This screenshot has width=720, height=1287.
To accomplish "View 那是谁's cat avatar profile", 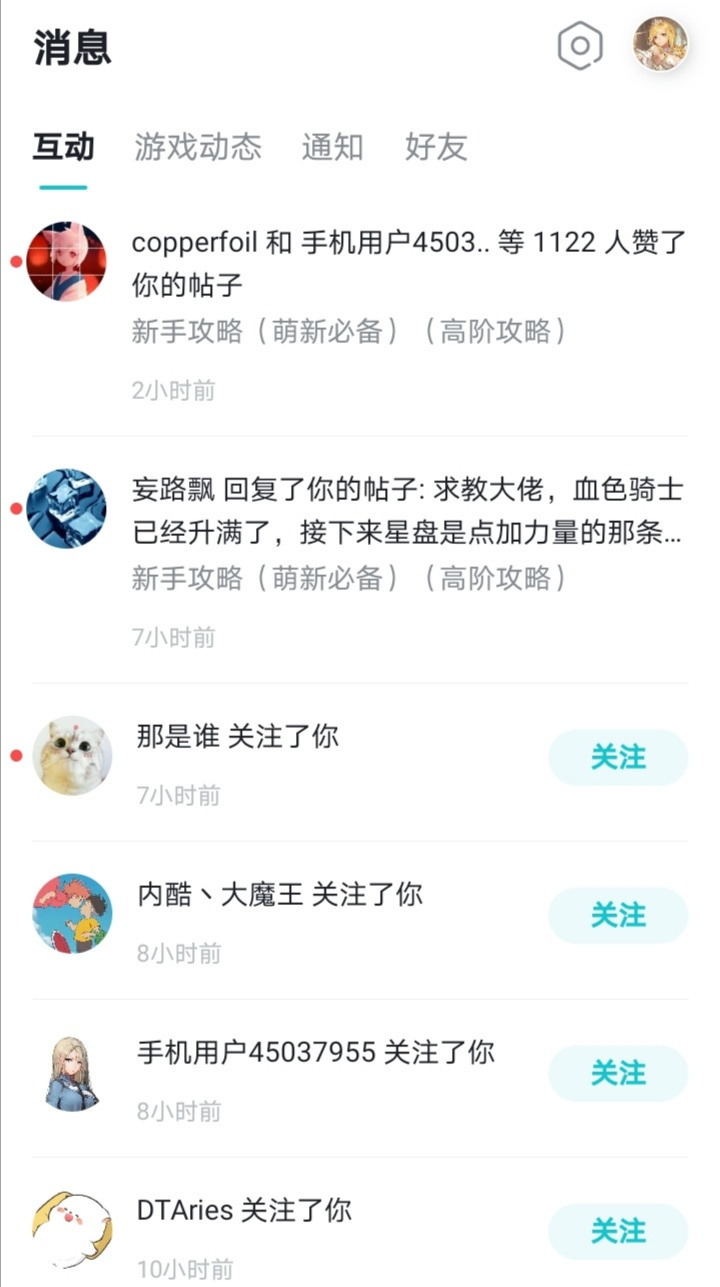I will tap(72, 756).
